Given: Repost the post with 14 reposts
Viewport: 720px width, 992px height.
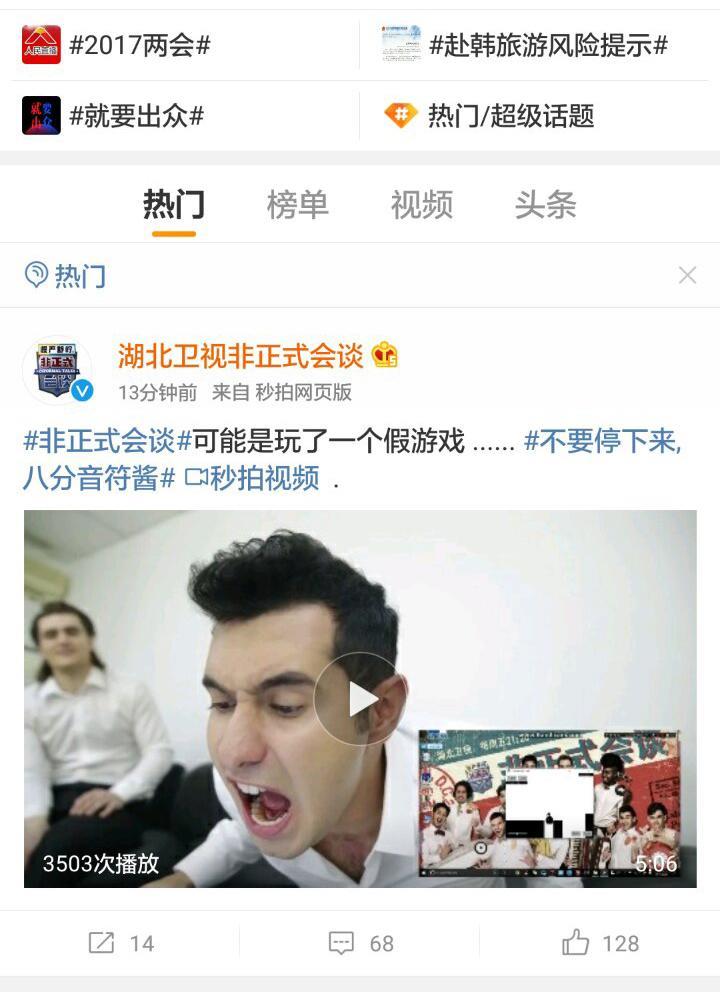Looking at the screenshot, I should [120, 942].
